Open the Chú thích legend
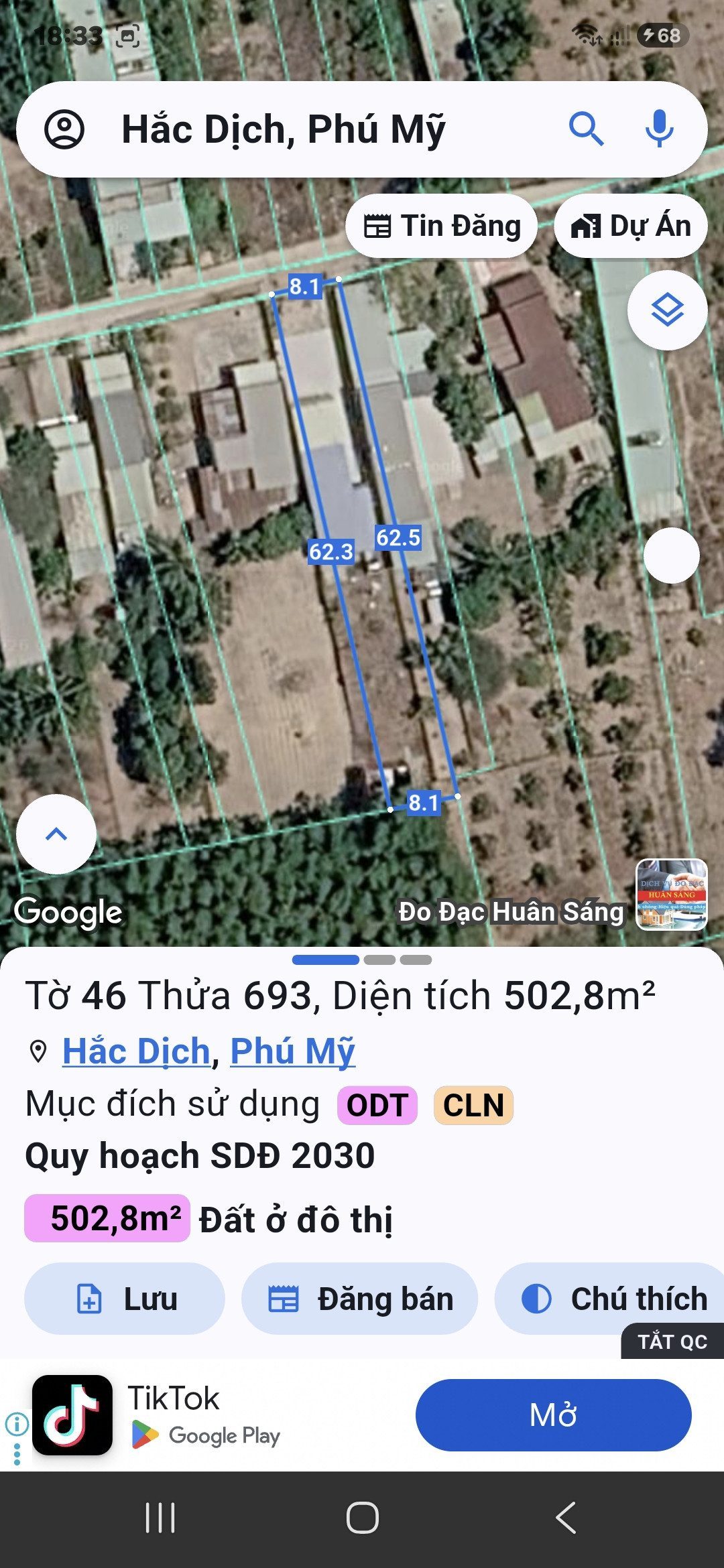Image resolution: width=724 pixels, height=1568 pixels. 609,1299
